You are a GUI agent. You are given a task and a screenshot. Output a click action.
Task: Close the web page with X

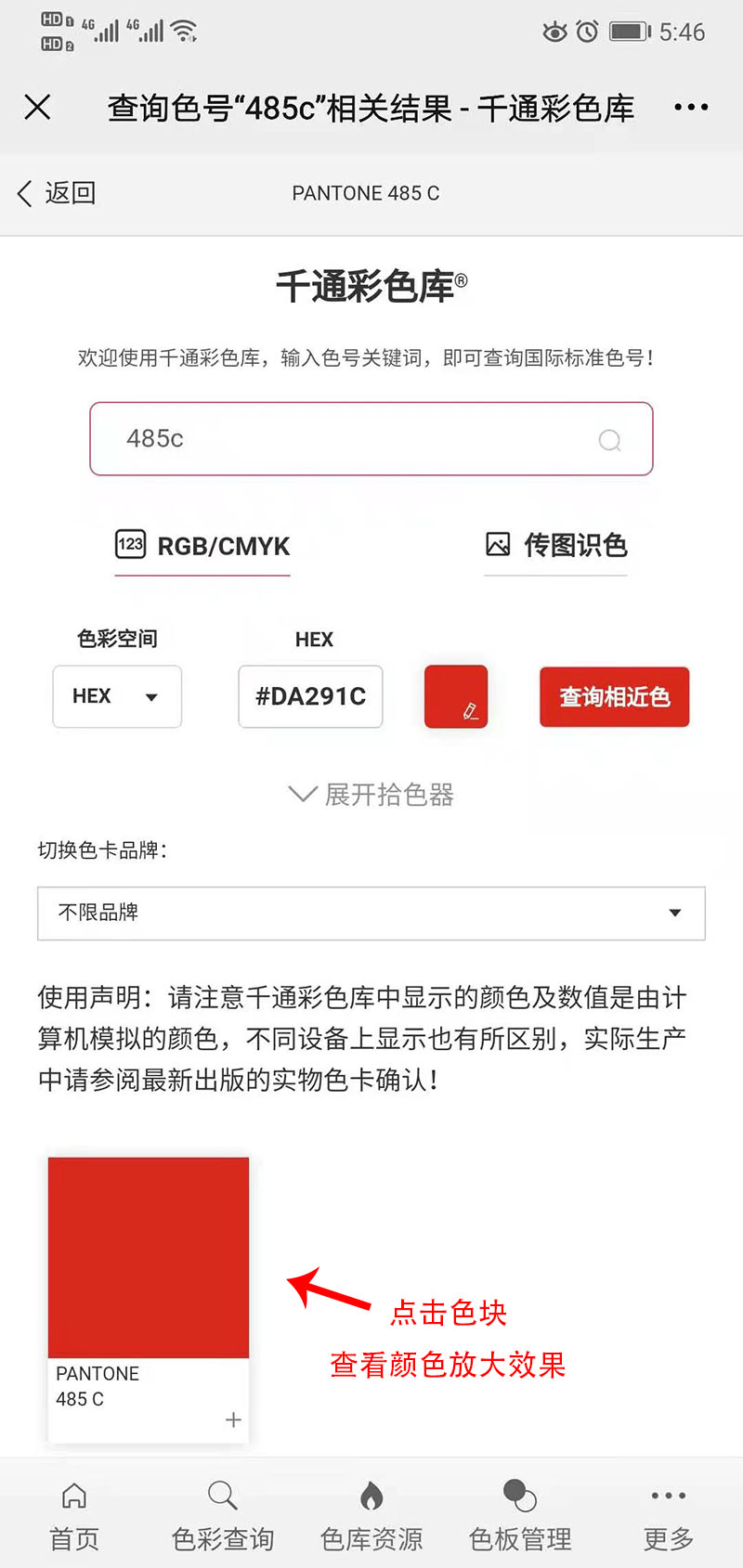tap(37, 108)
